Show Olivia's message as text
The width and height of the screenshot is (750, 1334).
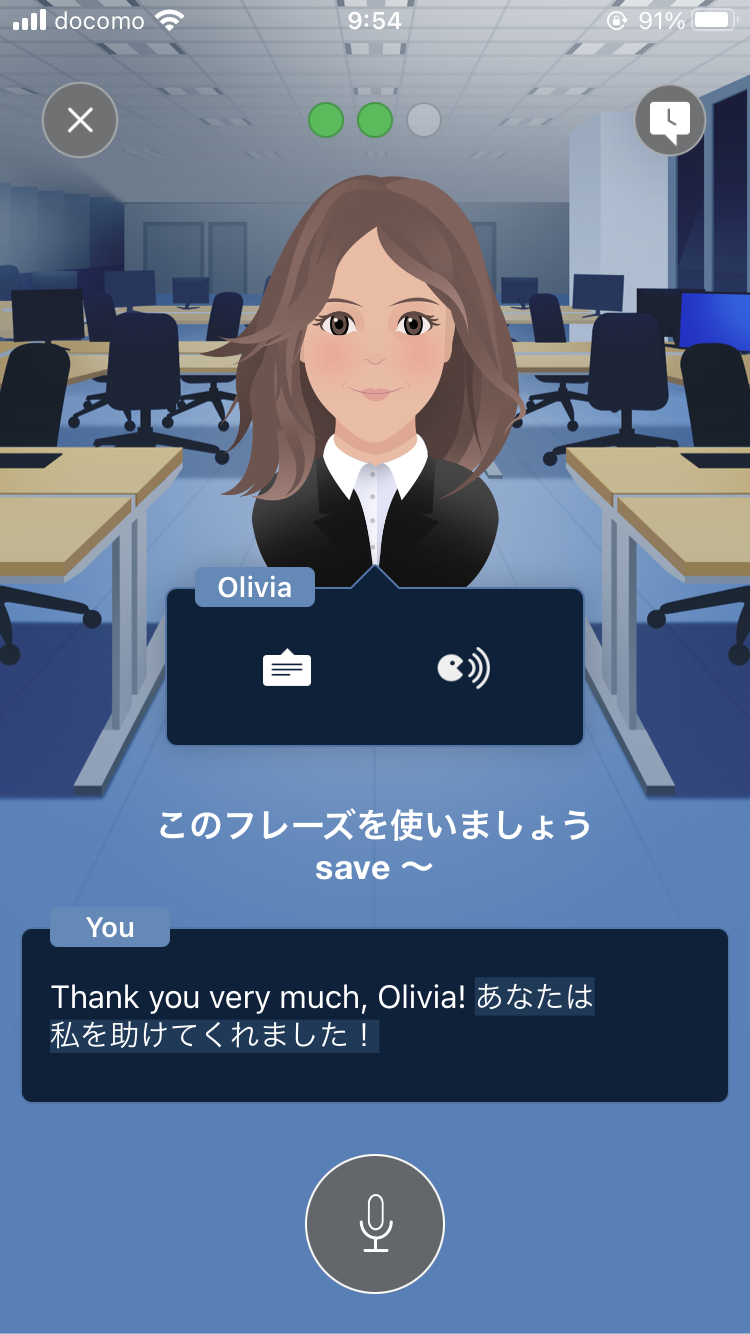coord(287,668)
